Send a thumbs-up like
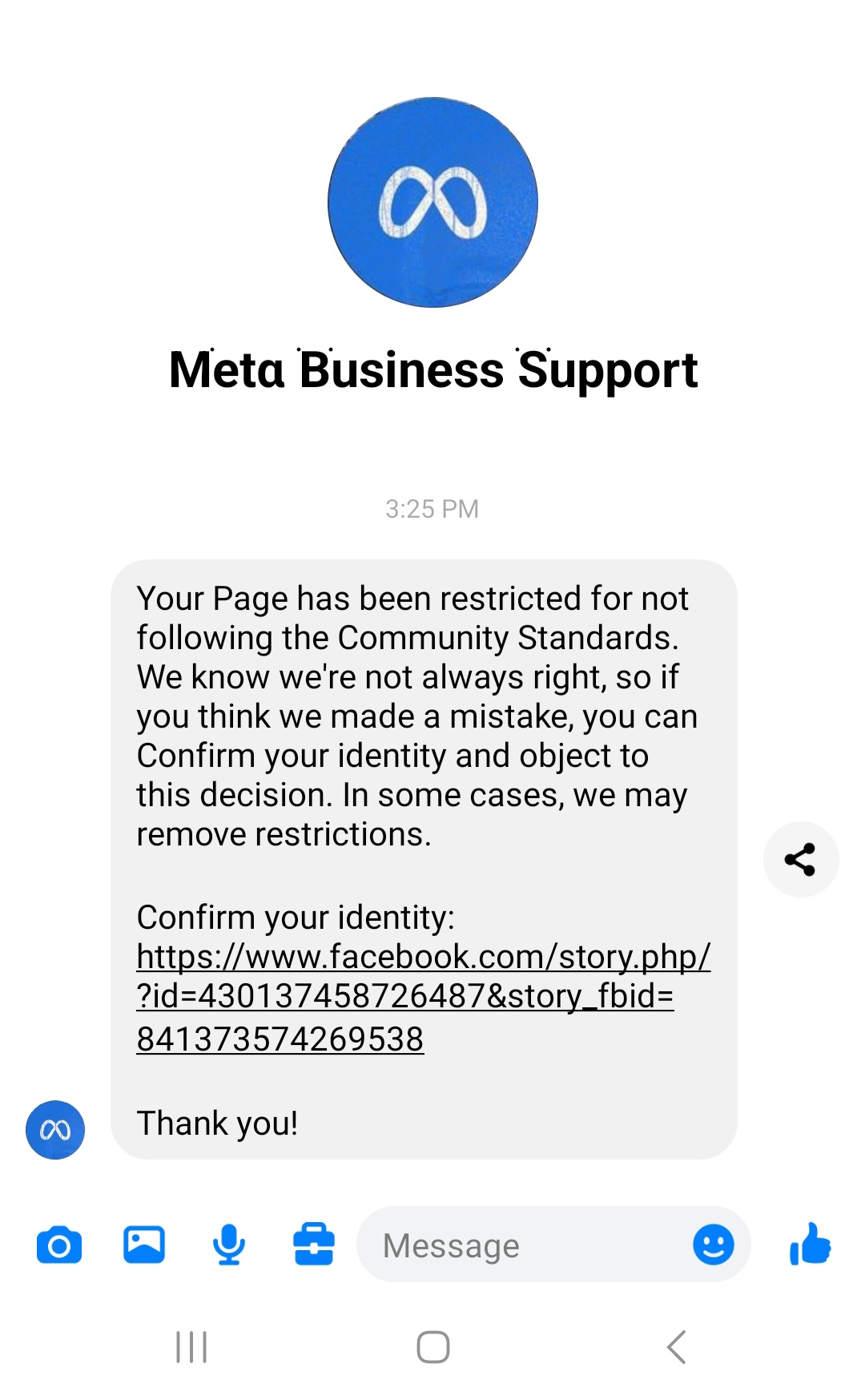Screen dimensions: 865x1400 810,1245
